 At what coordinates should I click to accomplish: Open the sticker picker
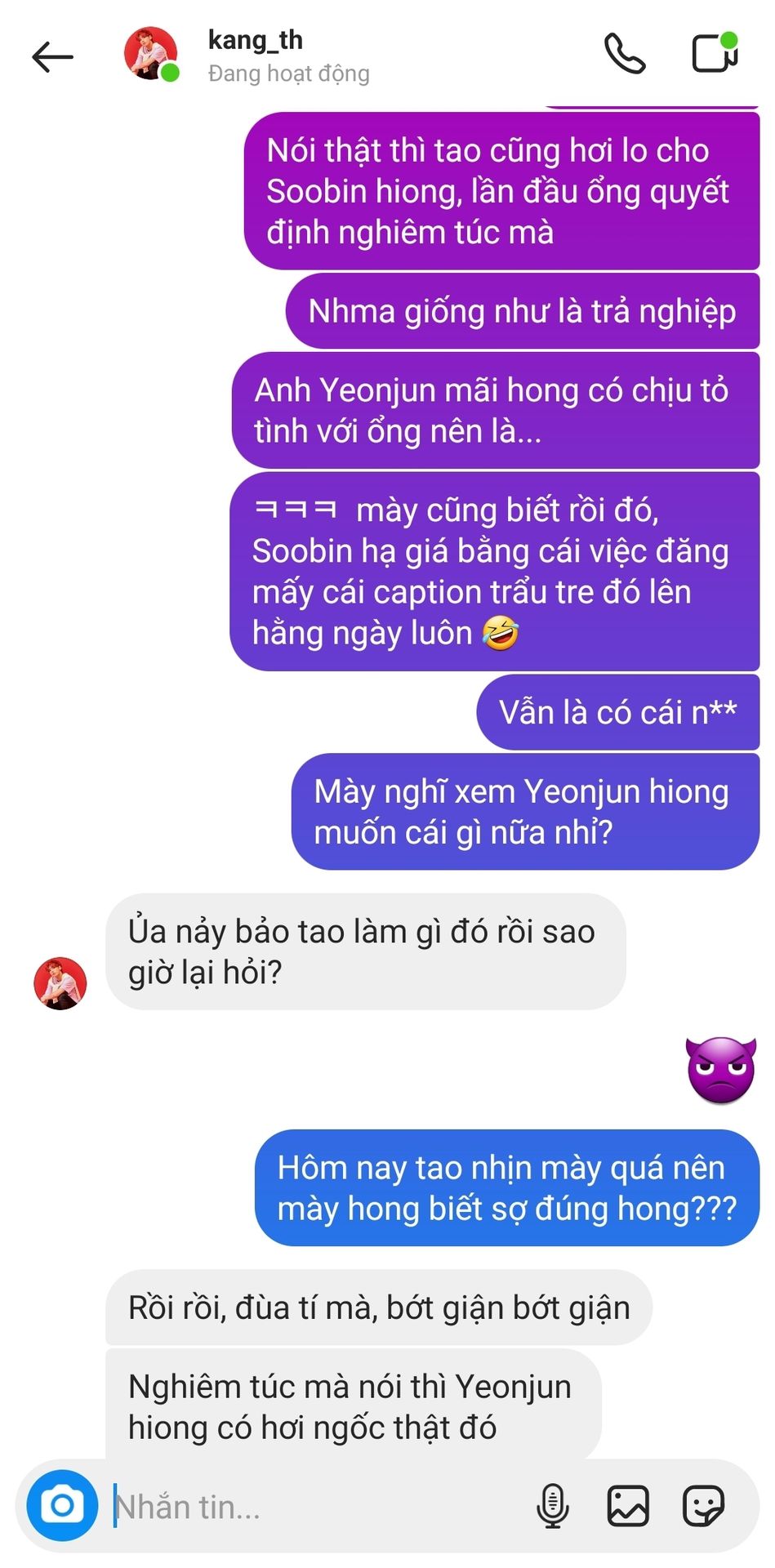[703, 1505]
